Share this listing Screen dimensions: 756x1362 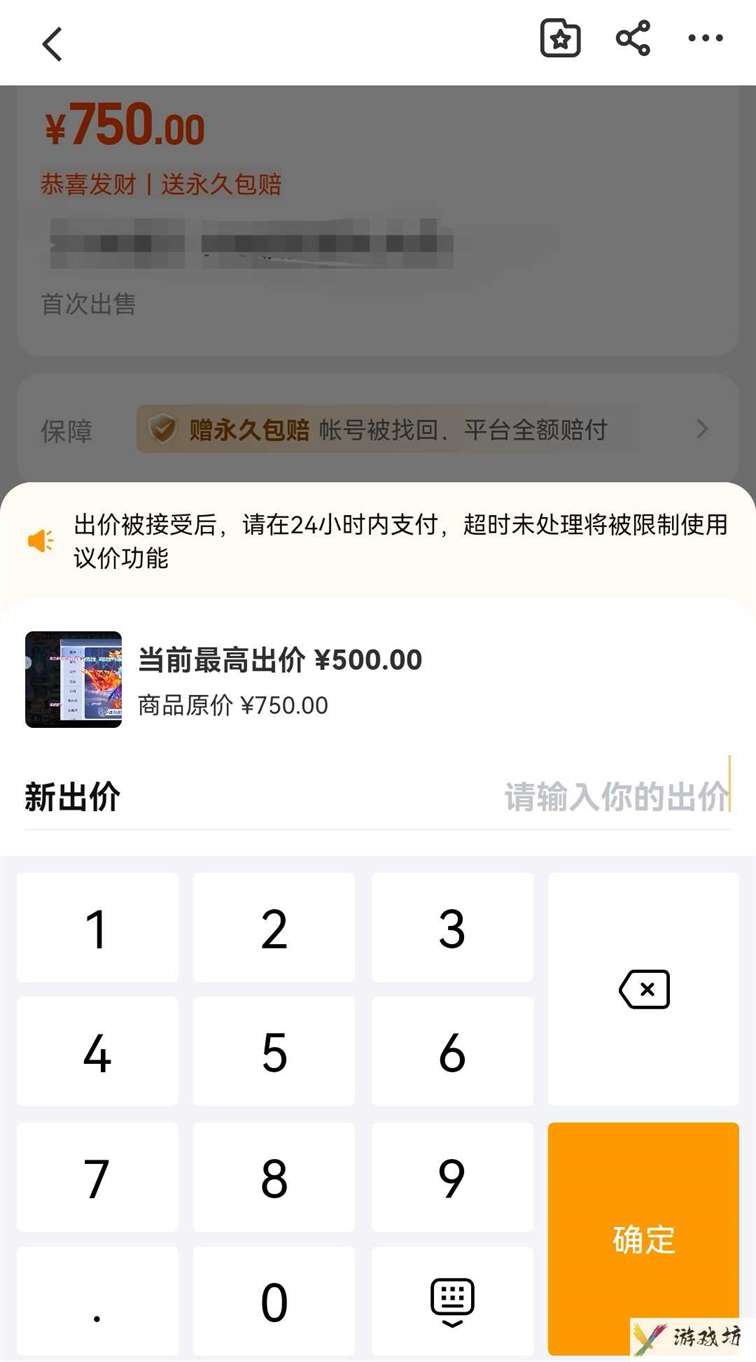tap(633, 39)
